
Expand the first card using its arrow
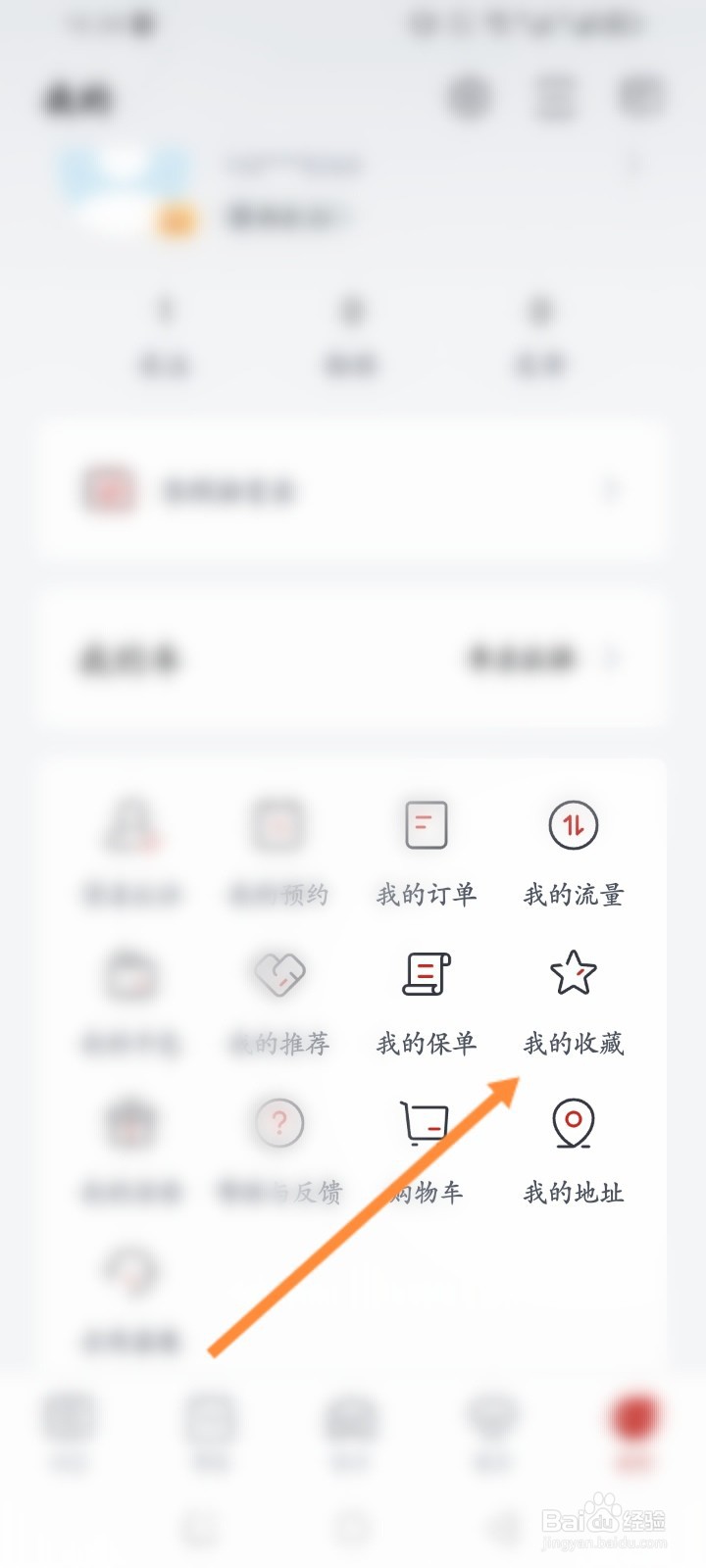tap(613, 490)
